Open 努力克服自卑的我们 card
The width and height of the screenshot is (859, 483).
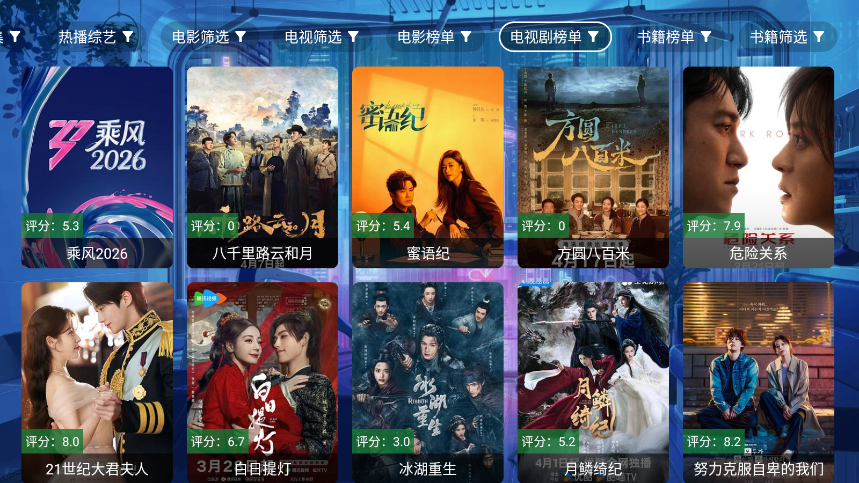[x=758, y=382]
